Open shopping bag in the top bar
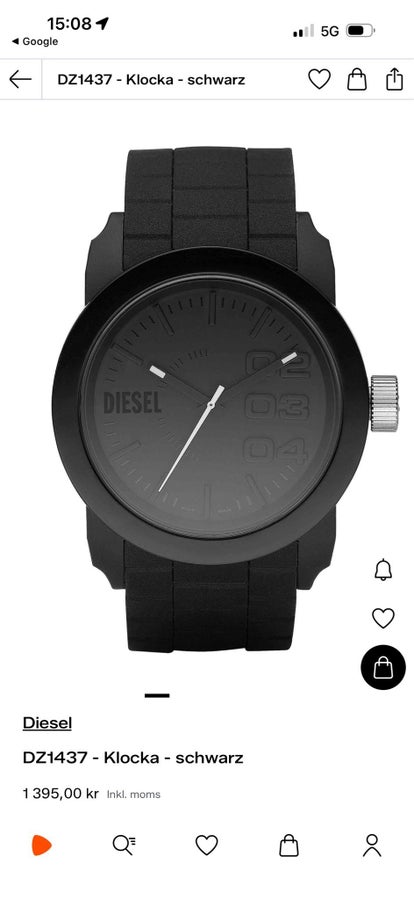The width and height of the screenshot is (414, 900). tap(357, 79)
